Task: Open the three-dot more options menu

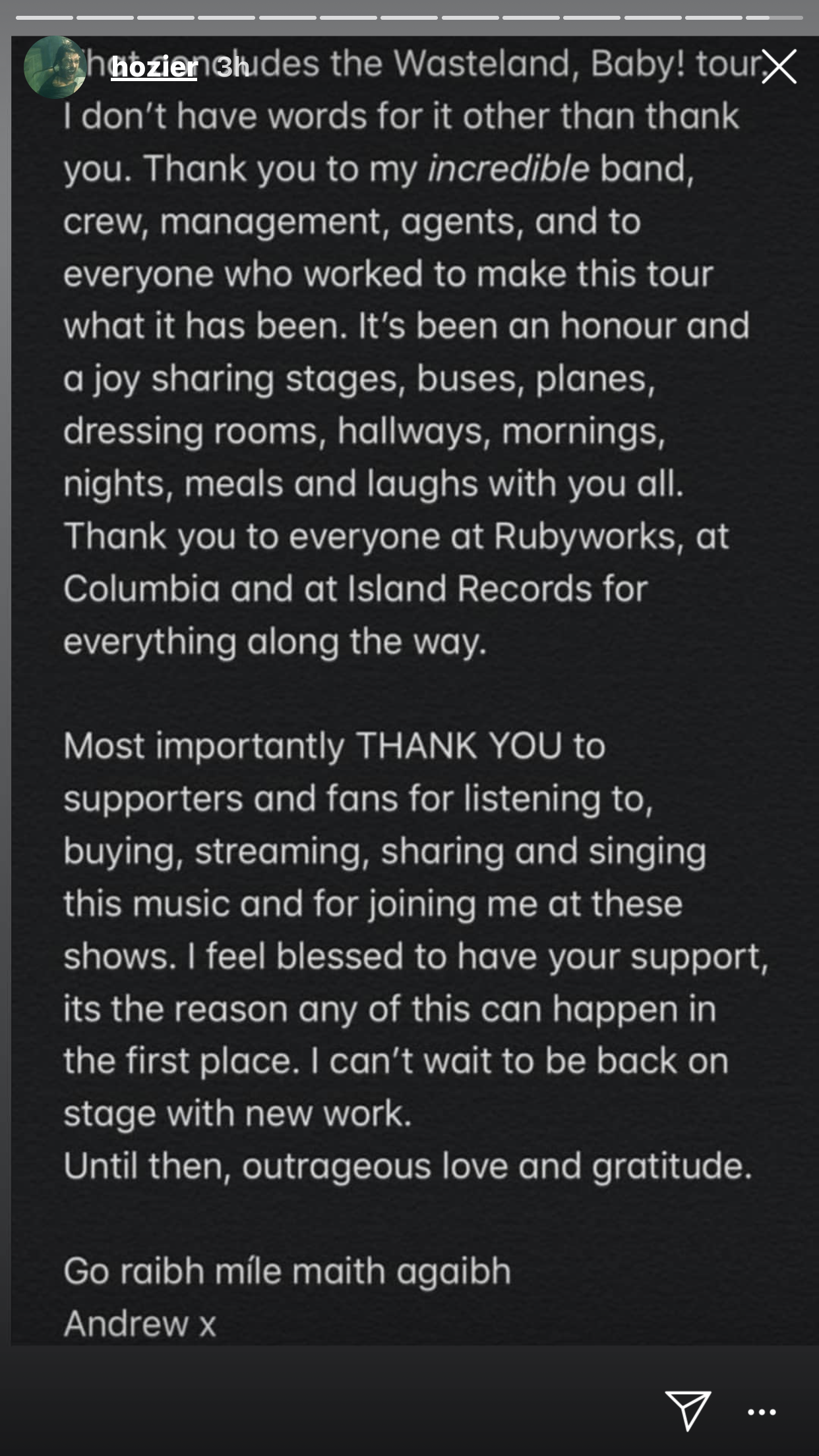Action: point(762,1412)
